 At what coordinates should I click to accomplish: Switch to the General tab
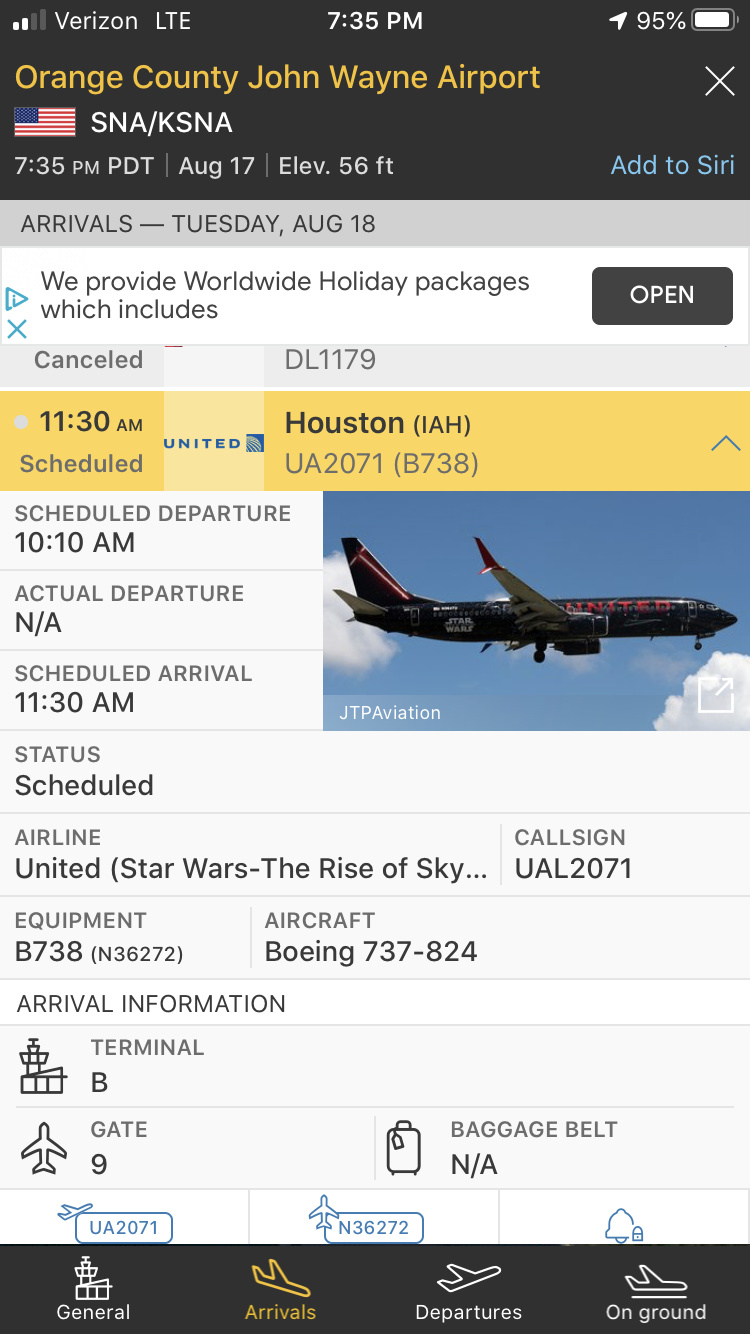pos(93,1290)
